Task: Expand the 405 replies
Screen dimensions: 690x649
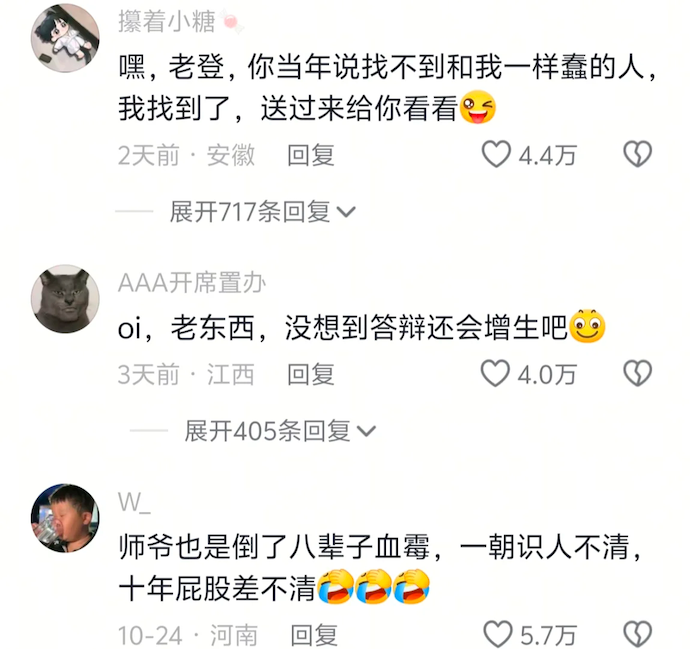Action: click(280, 431)
